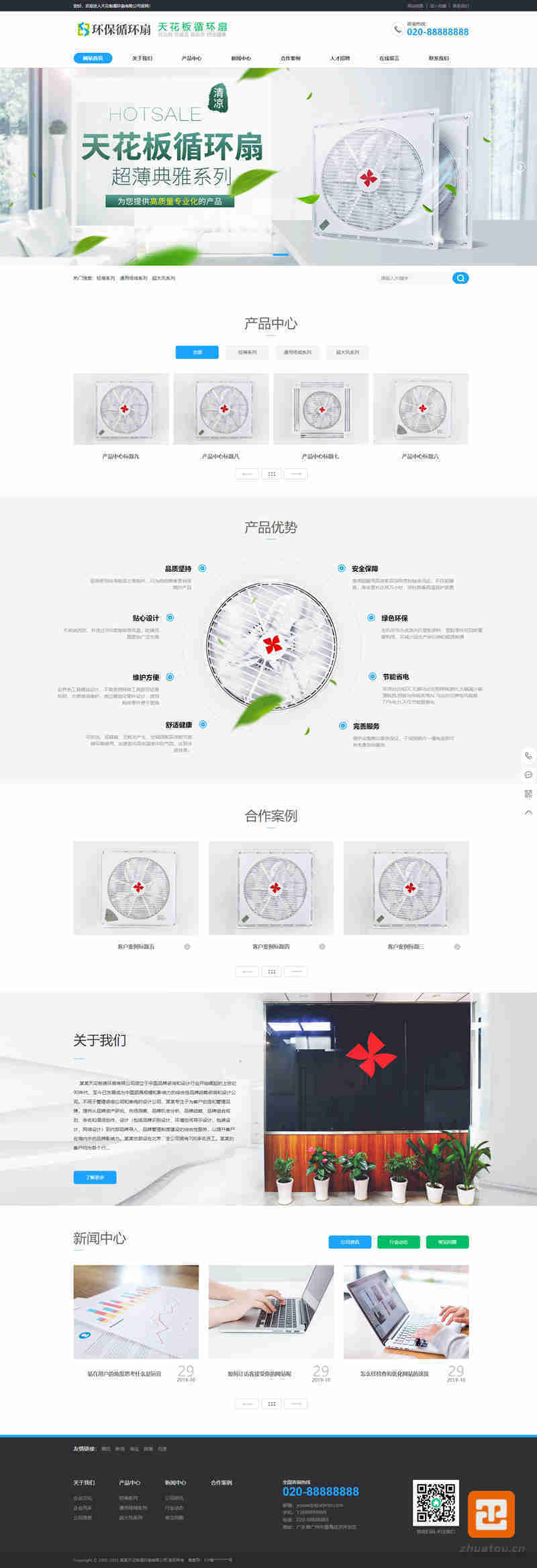Switch news to 行业动态
537x1568 pixels.
coord(398,1242)
